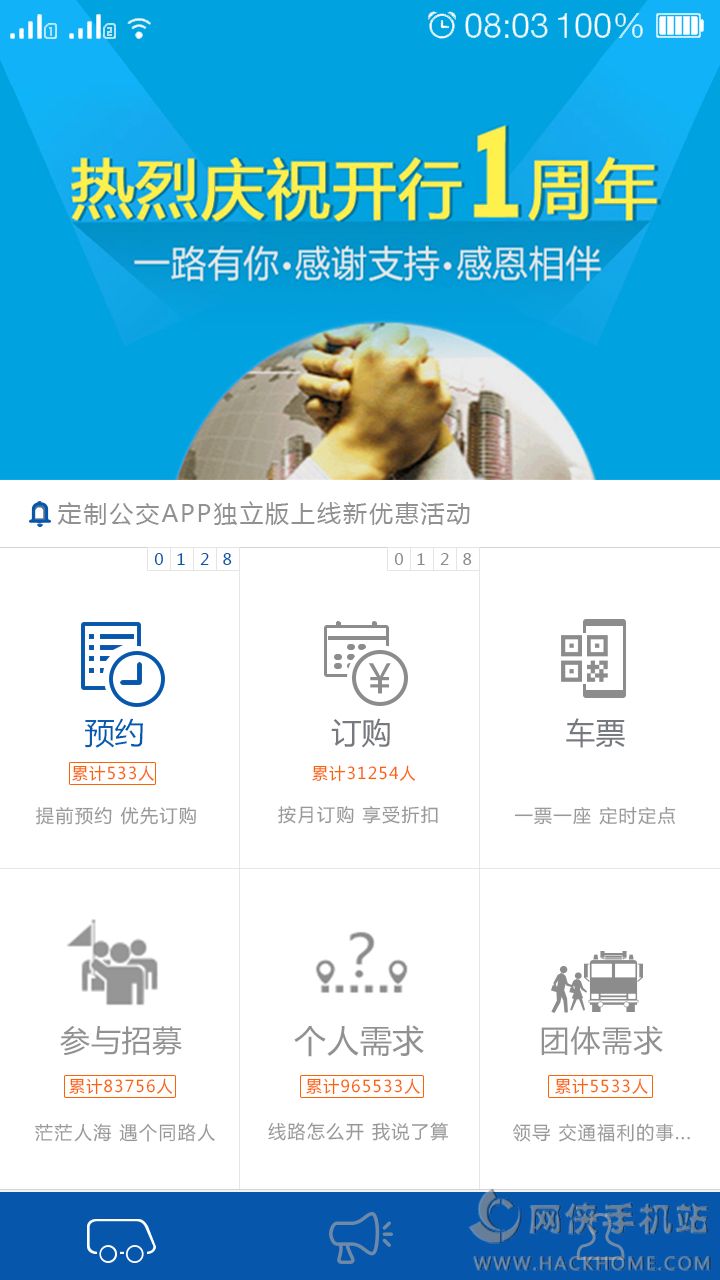Switch to the megaphone announcements tab
Viewport: 720px width, 1280px height.
tap(360, 1238)
